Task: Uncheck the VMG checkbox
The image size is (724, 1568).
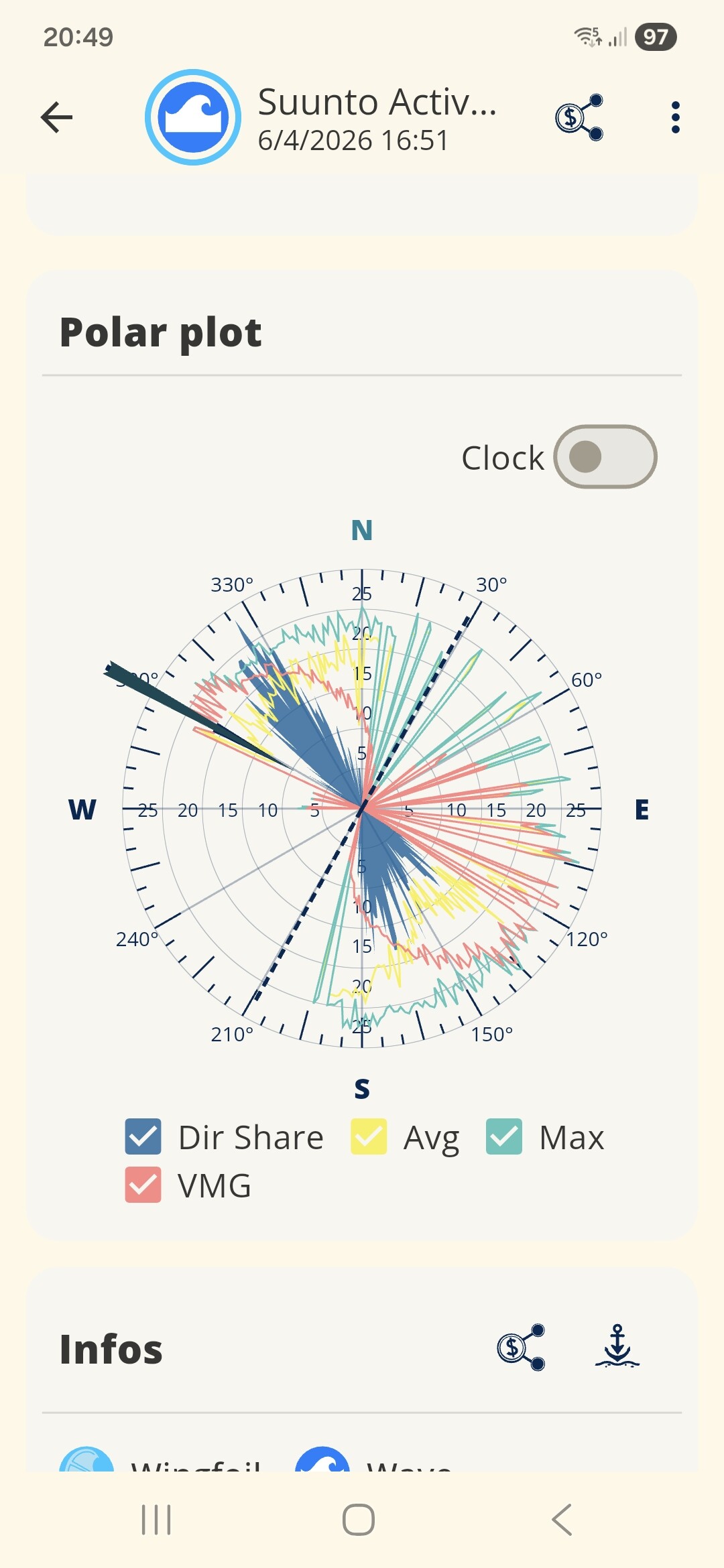Action: click(143, 1185)
